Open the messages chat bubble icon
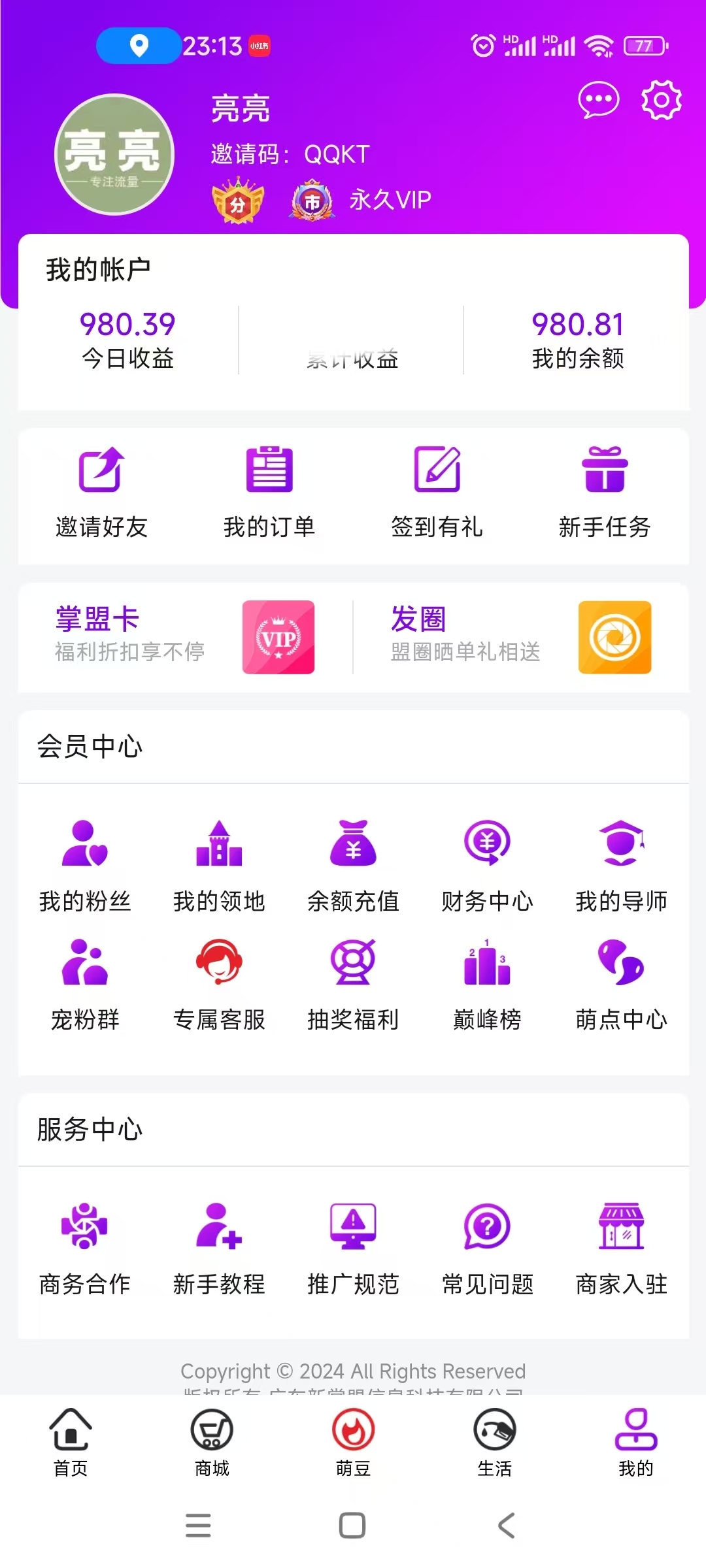Image resolution: width=706 pixels, height=1568 pixels. tap(598, 100)
